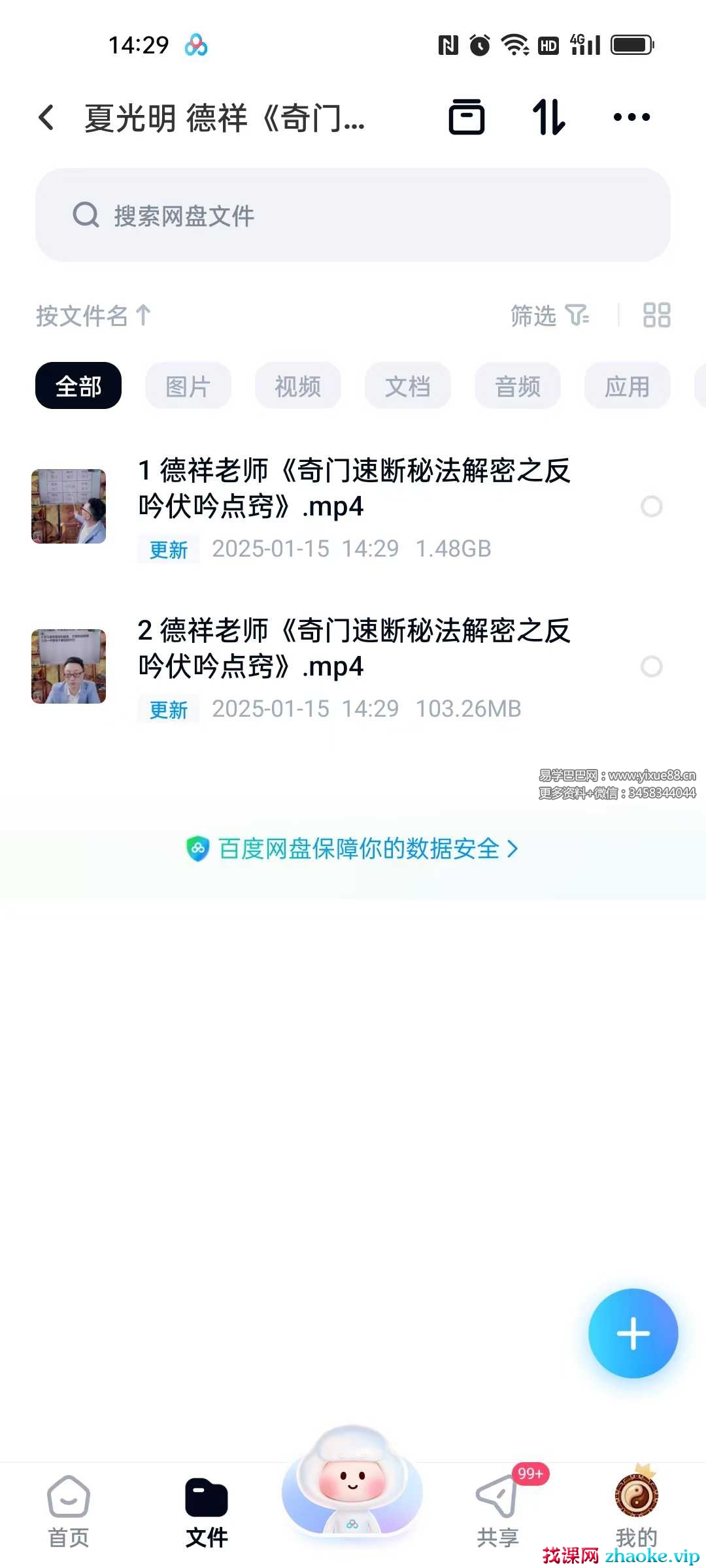Image resolution: width=706 pixels, height=1568 pixels.
Task: Change sort order via 按文件名
Action: (x=93, y=316)
